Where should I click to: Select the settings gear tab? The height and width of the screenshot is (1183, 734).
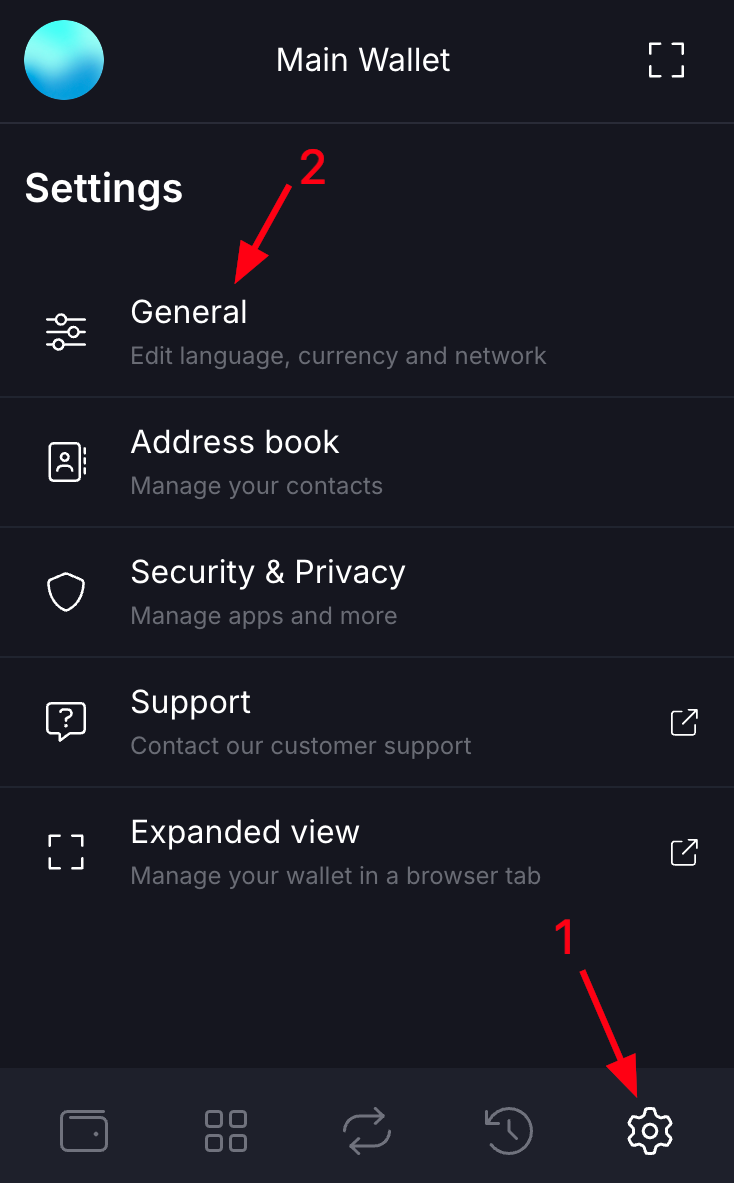[650, 1130]
